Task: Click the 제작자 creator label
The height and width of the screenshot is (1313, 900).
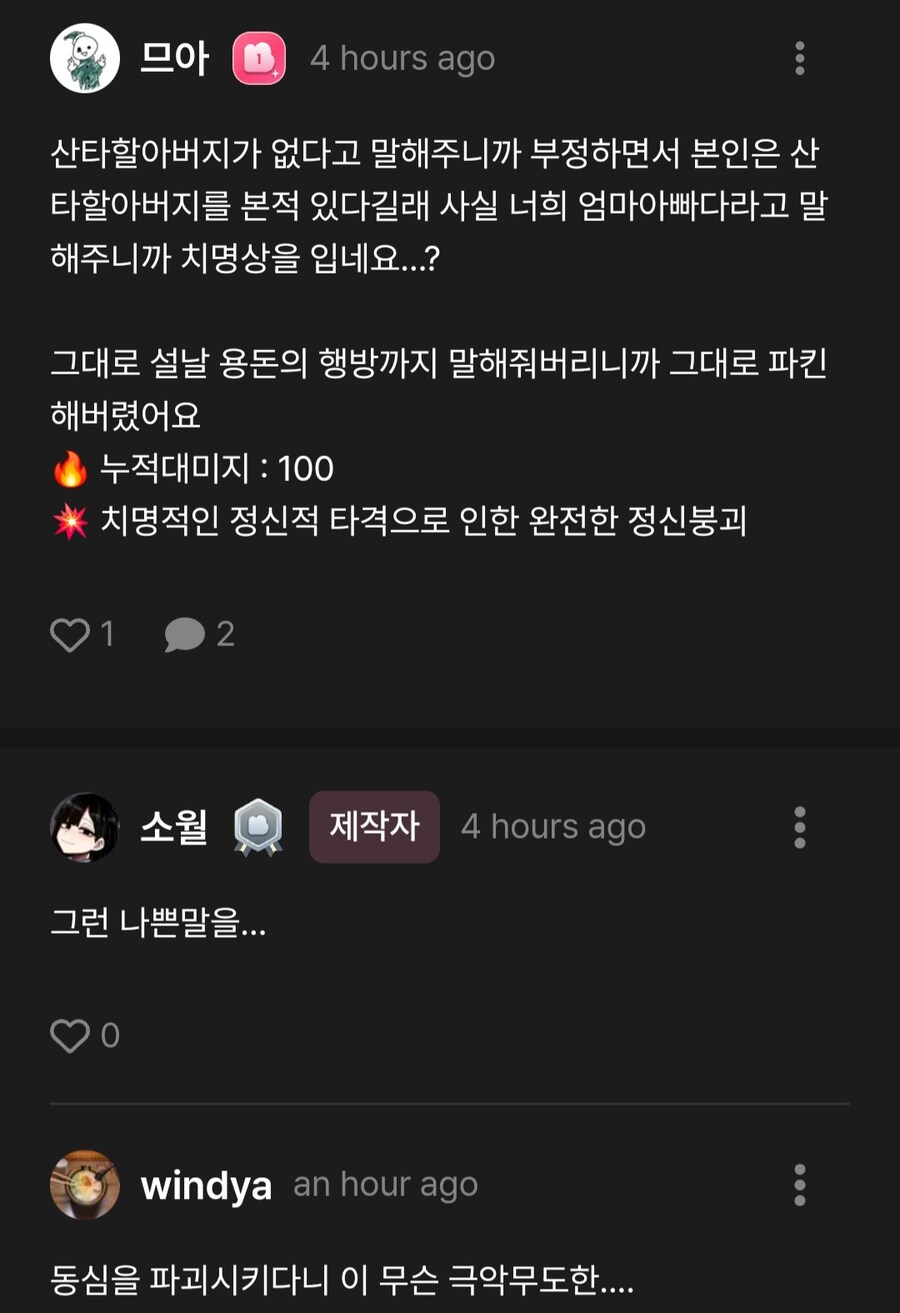Action: pos(374,827)
